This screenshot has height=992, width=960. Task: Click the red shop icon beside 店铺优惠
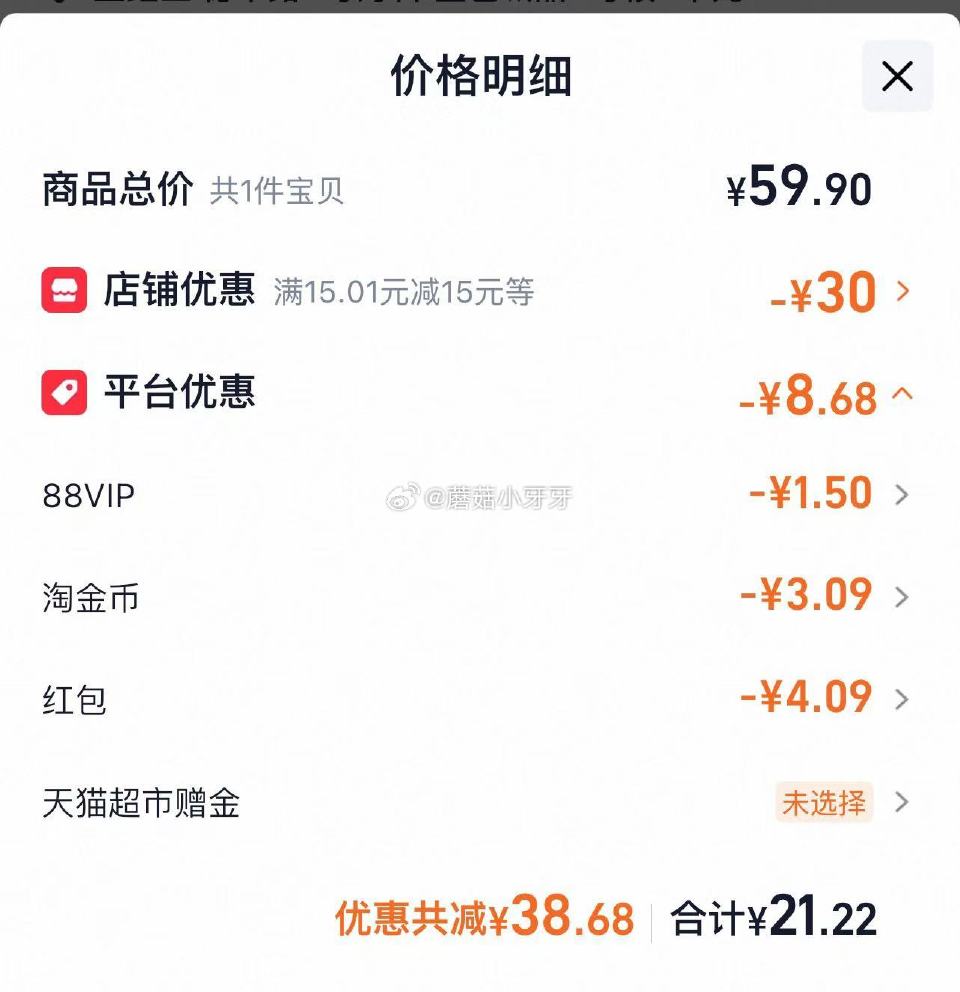click(x=63, y=292)
